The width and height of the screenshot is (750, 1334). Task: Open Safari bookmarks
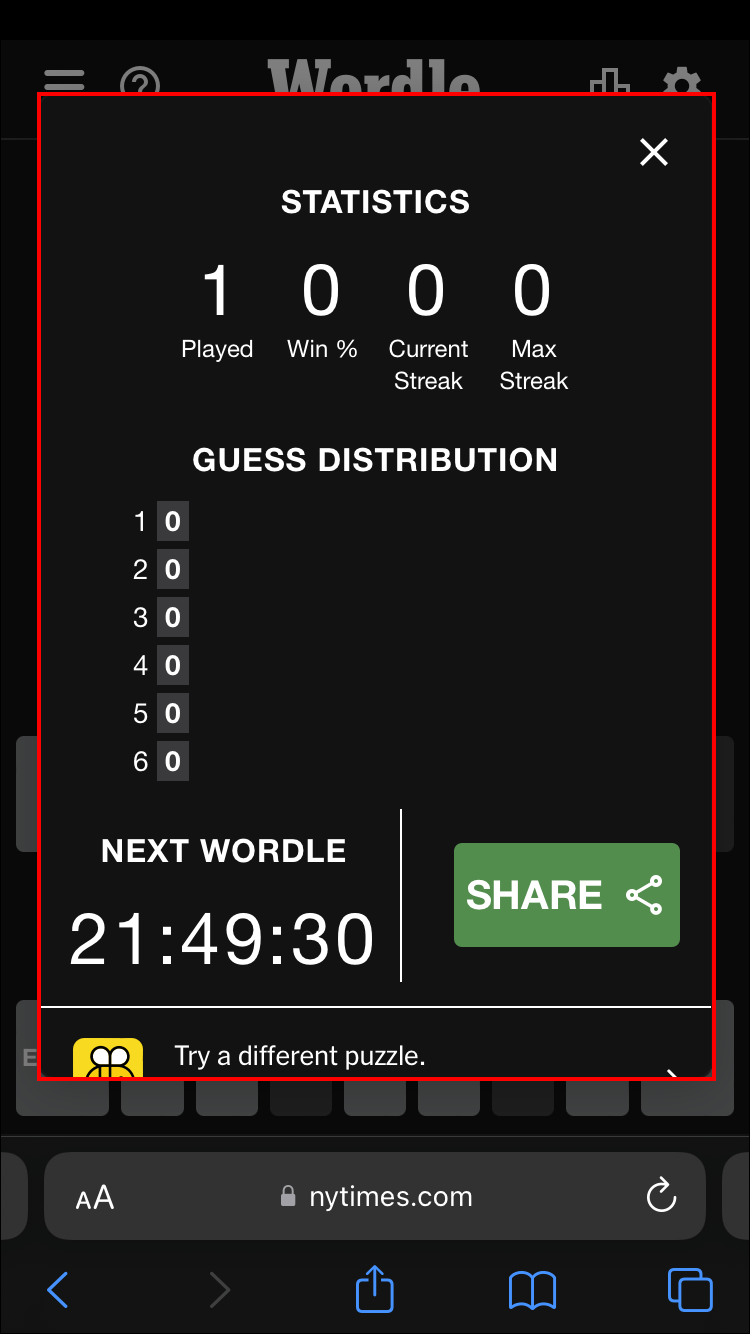tap(532, 1290)
